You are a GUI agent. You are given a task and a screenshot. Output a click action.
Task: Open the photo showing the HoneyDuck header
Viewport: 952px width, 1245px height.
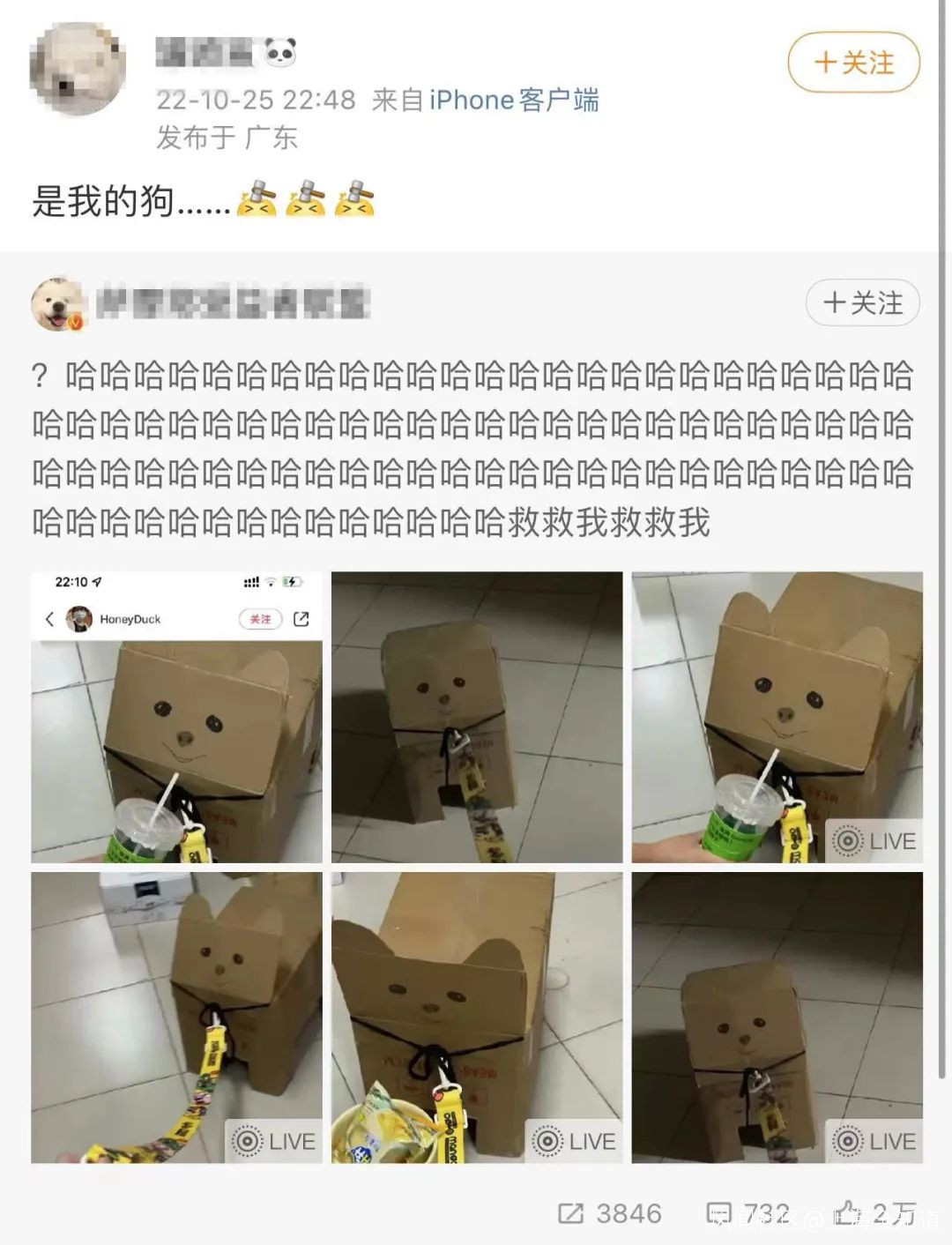[176, 717]
